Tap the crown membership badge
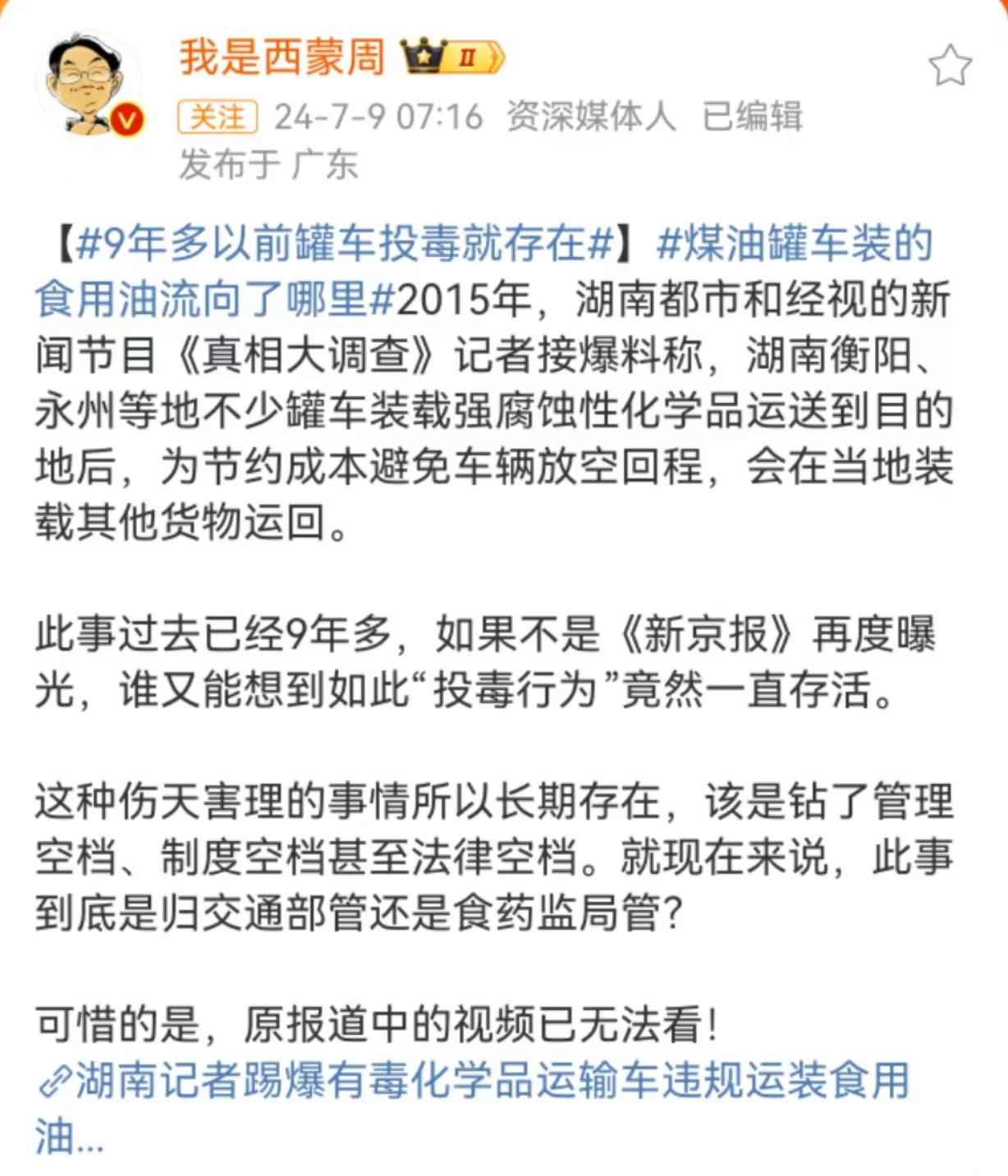 click(452, 57)
